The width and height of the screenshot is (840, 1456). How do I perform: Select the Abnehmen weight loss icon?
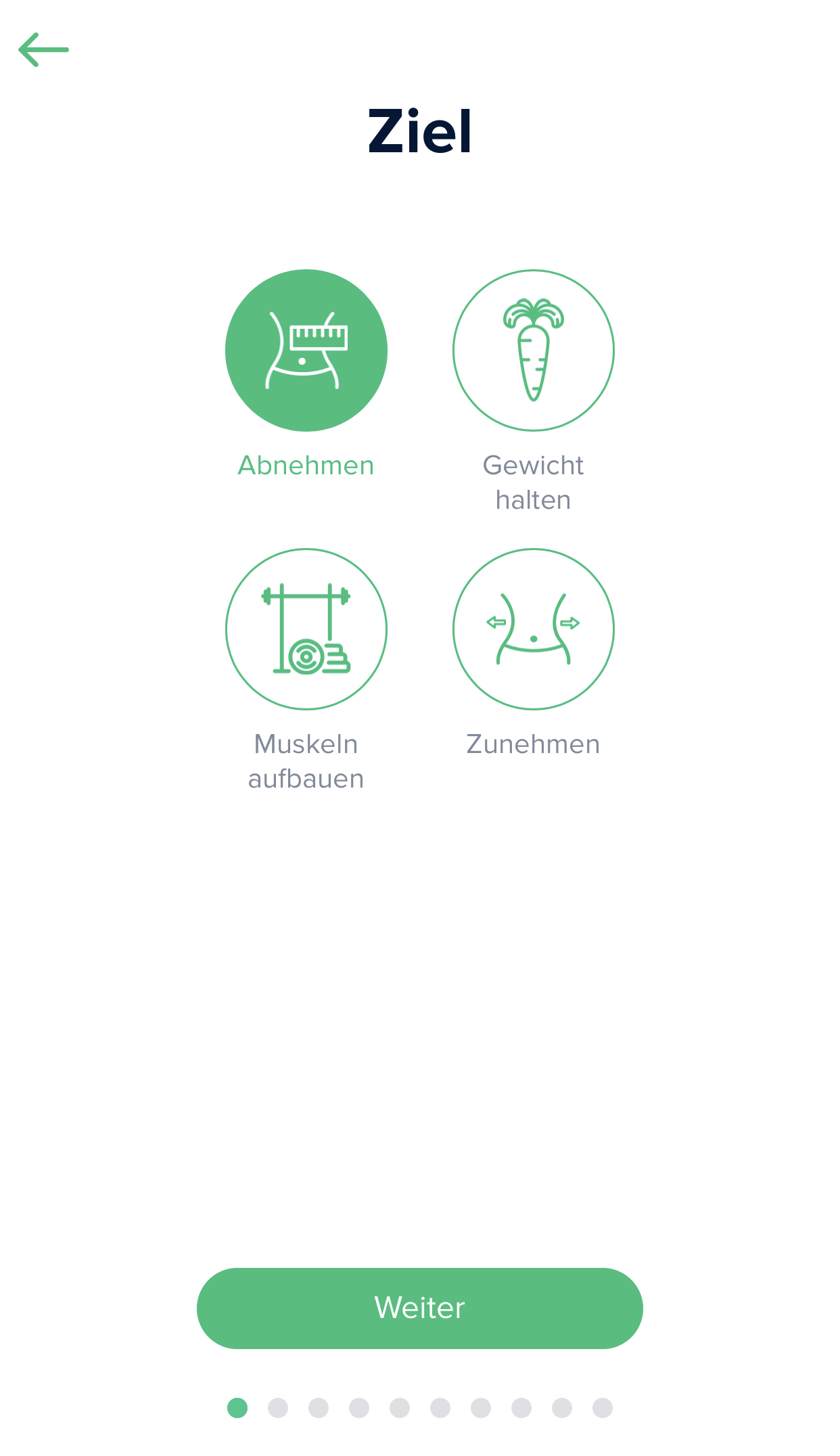pos(306,349)
